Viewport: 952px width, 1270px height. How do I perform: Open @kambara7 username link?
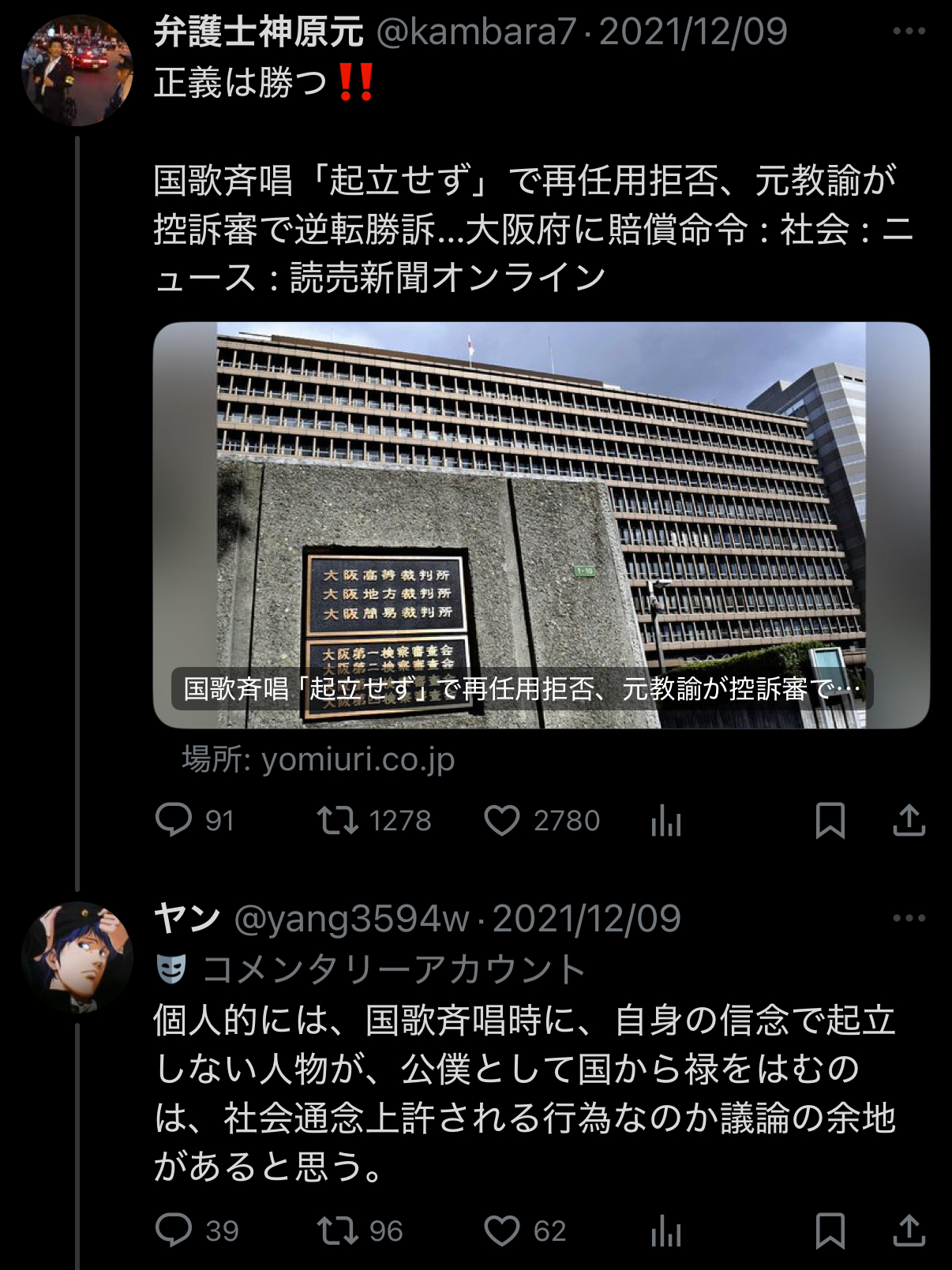click(476, 32)
